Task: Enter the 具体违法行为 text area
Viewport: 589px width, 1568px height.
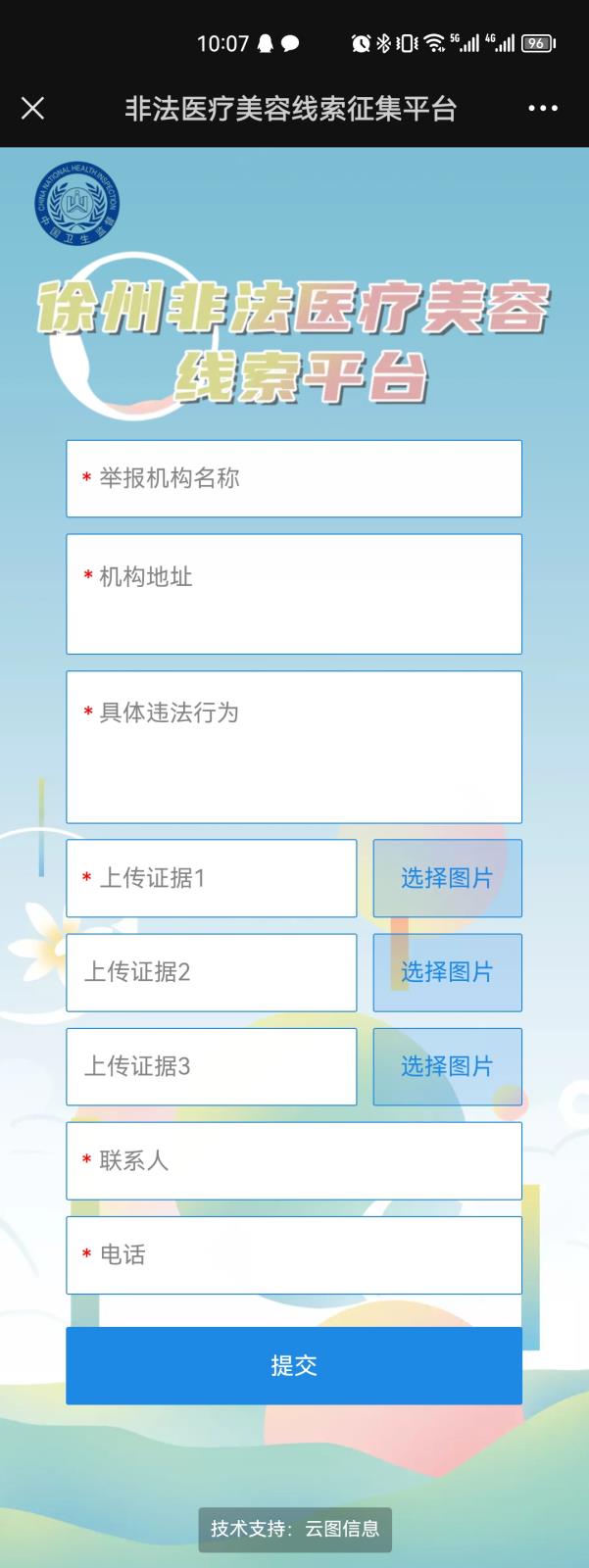Action: coord(294,747)
